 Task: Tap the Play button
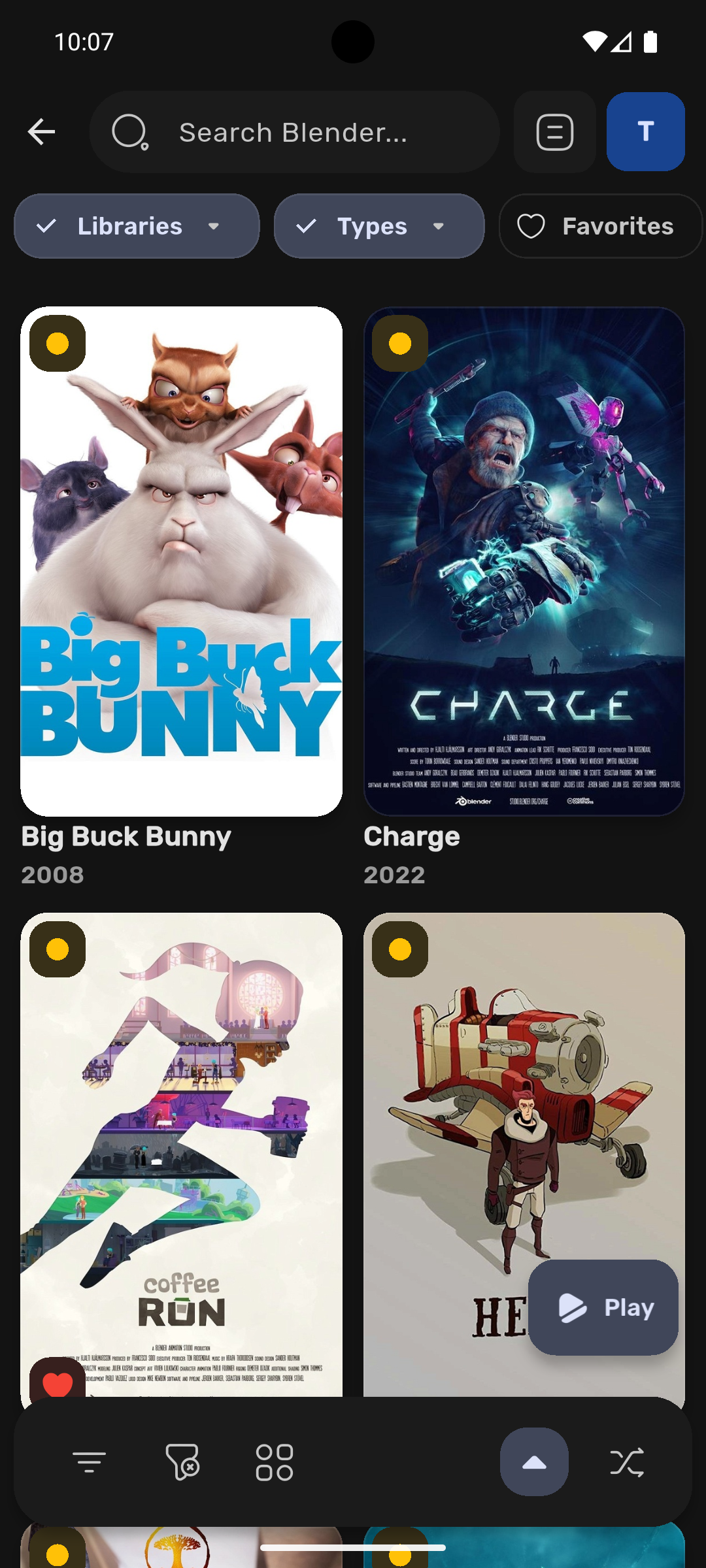point(603,1307)
